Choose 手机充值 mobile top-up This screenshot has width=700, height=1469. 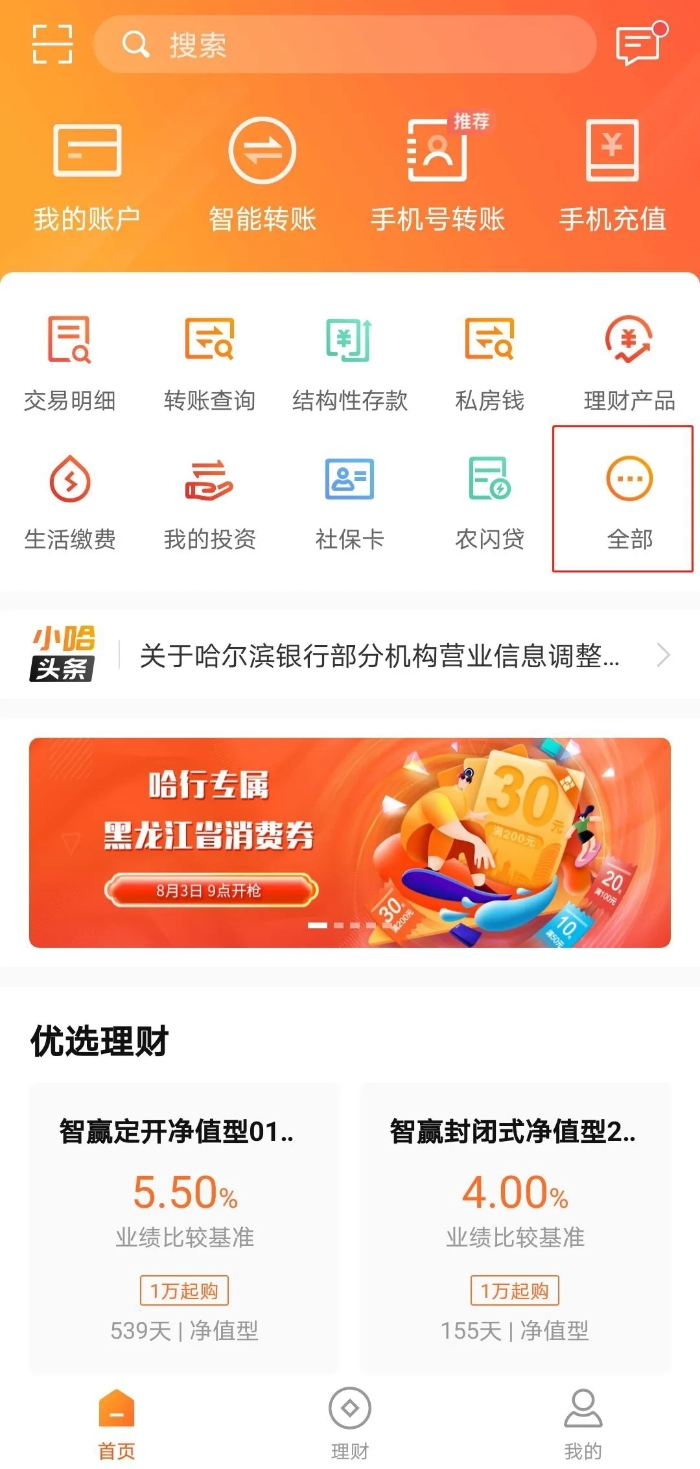[x=612, y=176]
